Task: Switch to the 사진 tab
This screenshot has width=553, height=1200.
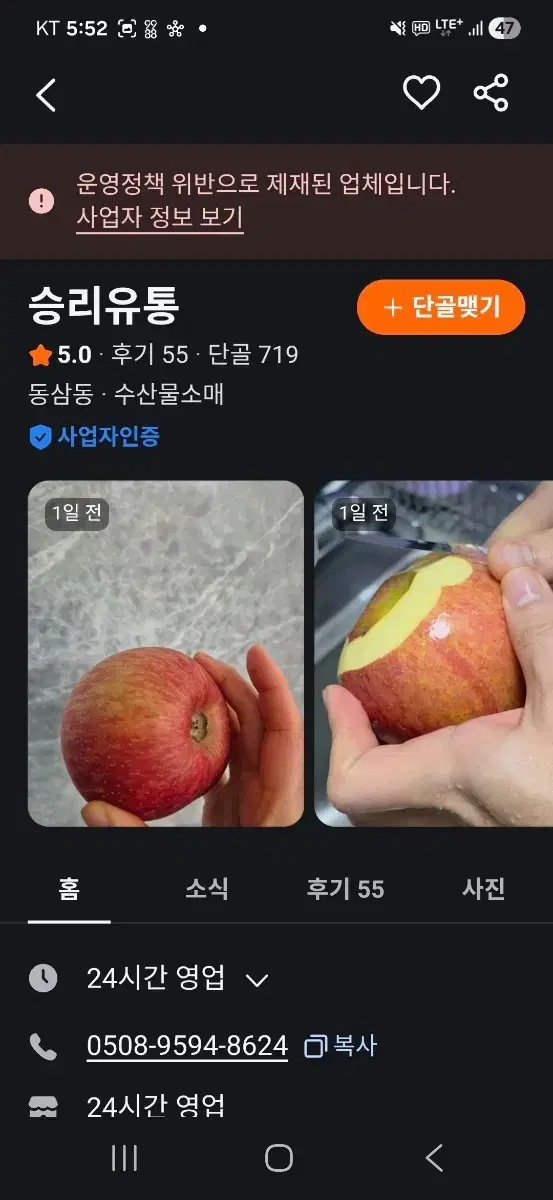Action: pos(484,889)
